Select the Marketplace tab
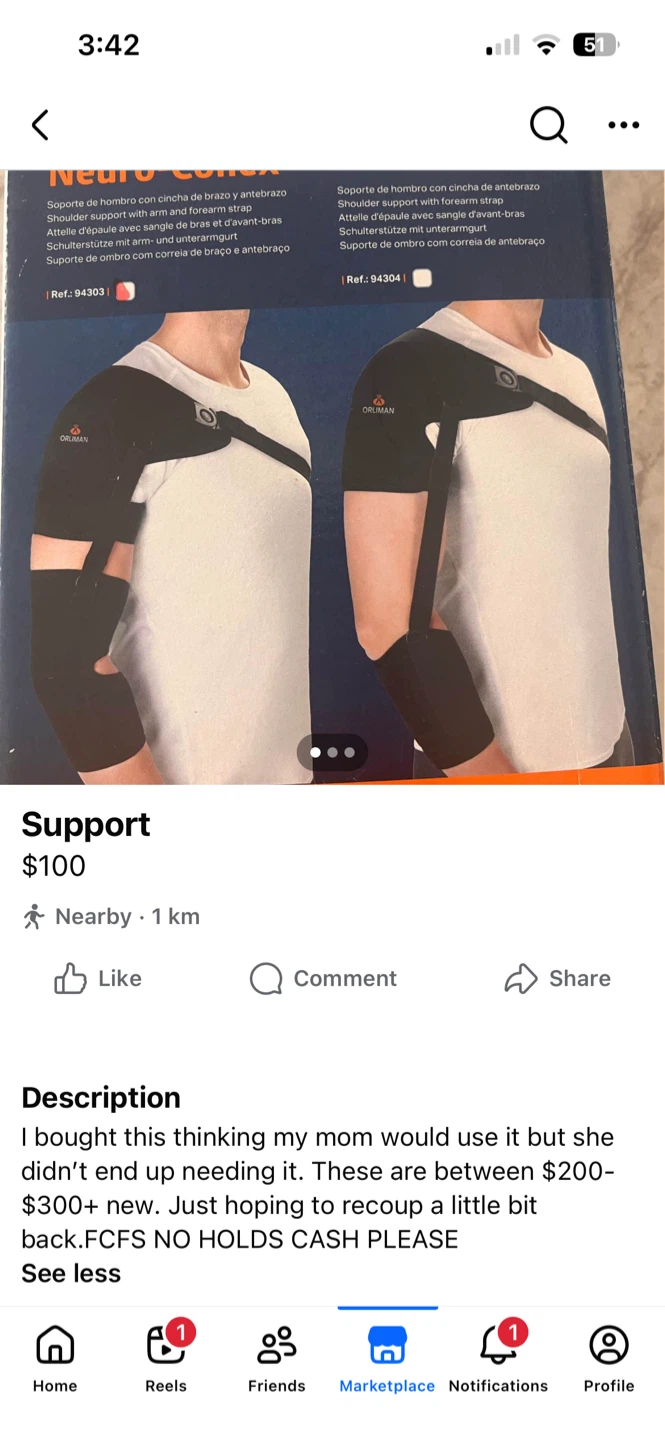The image size is (665, 1440). [x=387, y=1358]
